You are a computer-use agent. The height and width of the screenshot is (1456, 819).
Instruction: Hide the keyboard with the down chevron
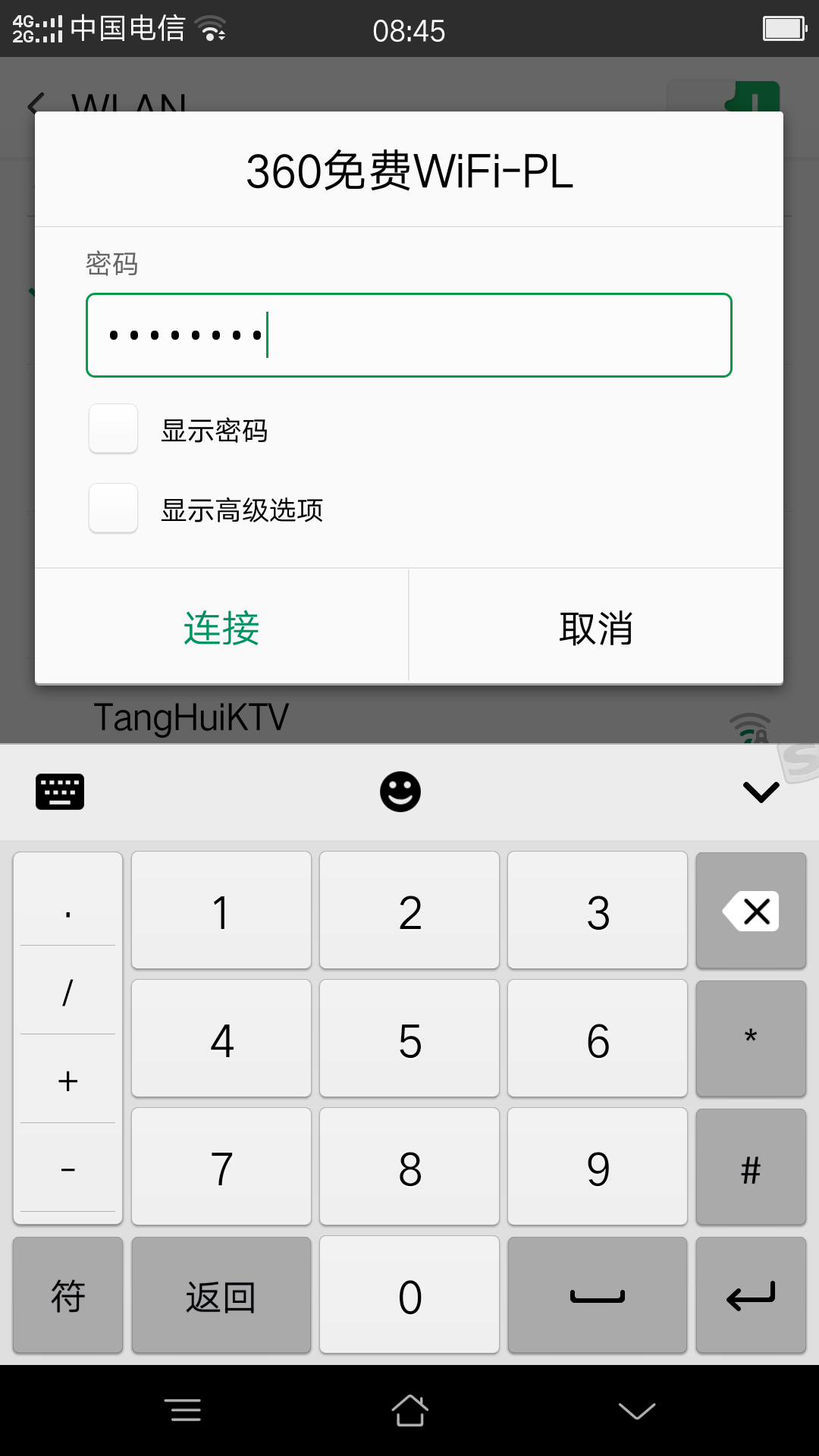pos(761,792)
